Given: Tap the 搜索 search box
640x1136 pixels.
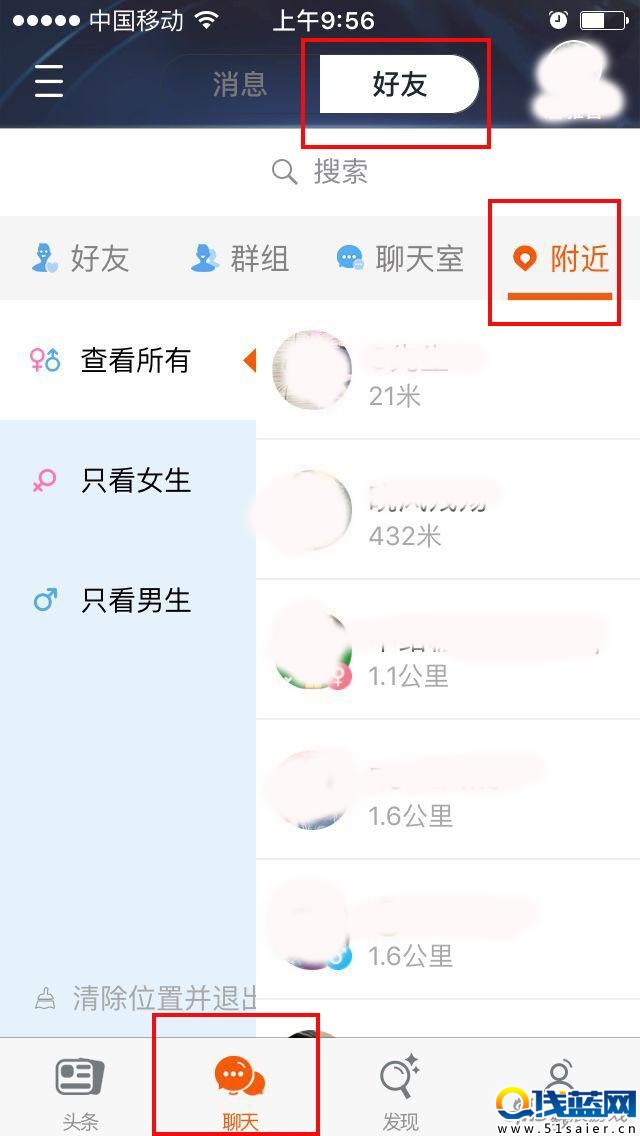Looking at the screenshot, I should (x=320, y=172).
